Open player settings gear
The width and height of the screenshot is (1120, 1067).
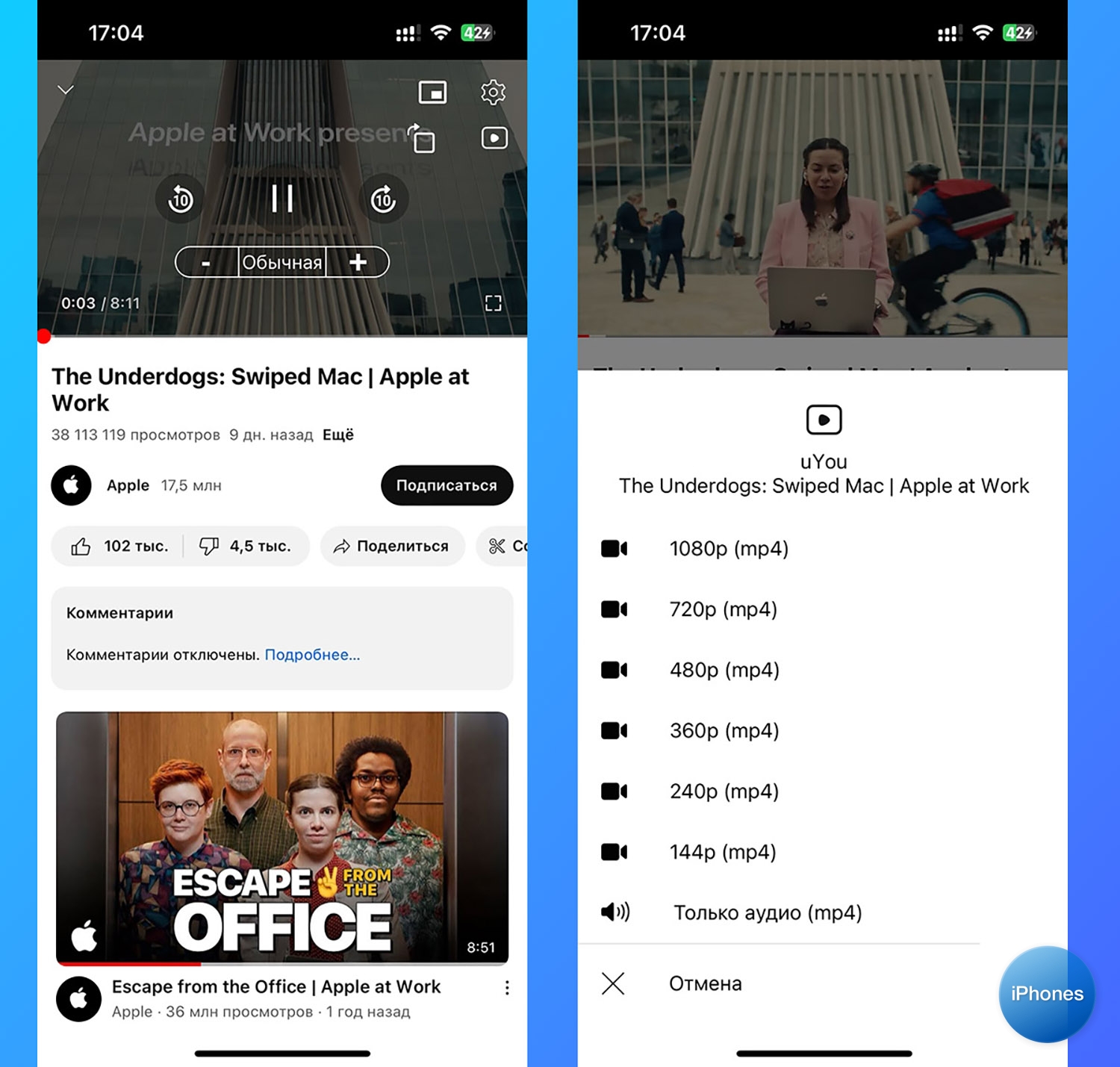click(493, 93)
